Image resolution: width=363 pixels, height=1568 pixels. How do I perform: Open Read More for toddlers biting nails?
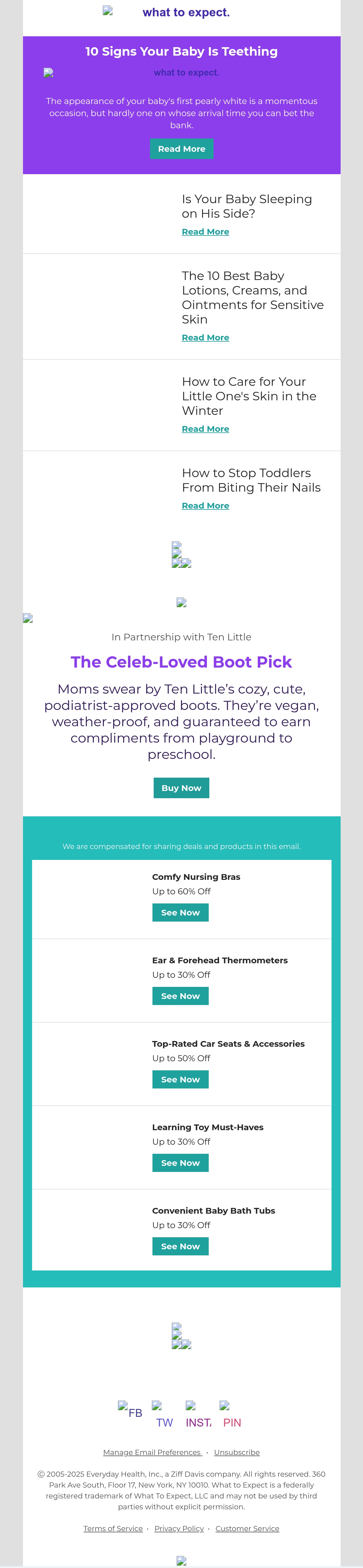click(x=205, y=506)
